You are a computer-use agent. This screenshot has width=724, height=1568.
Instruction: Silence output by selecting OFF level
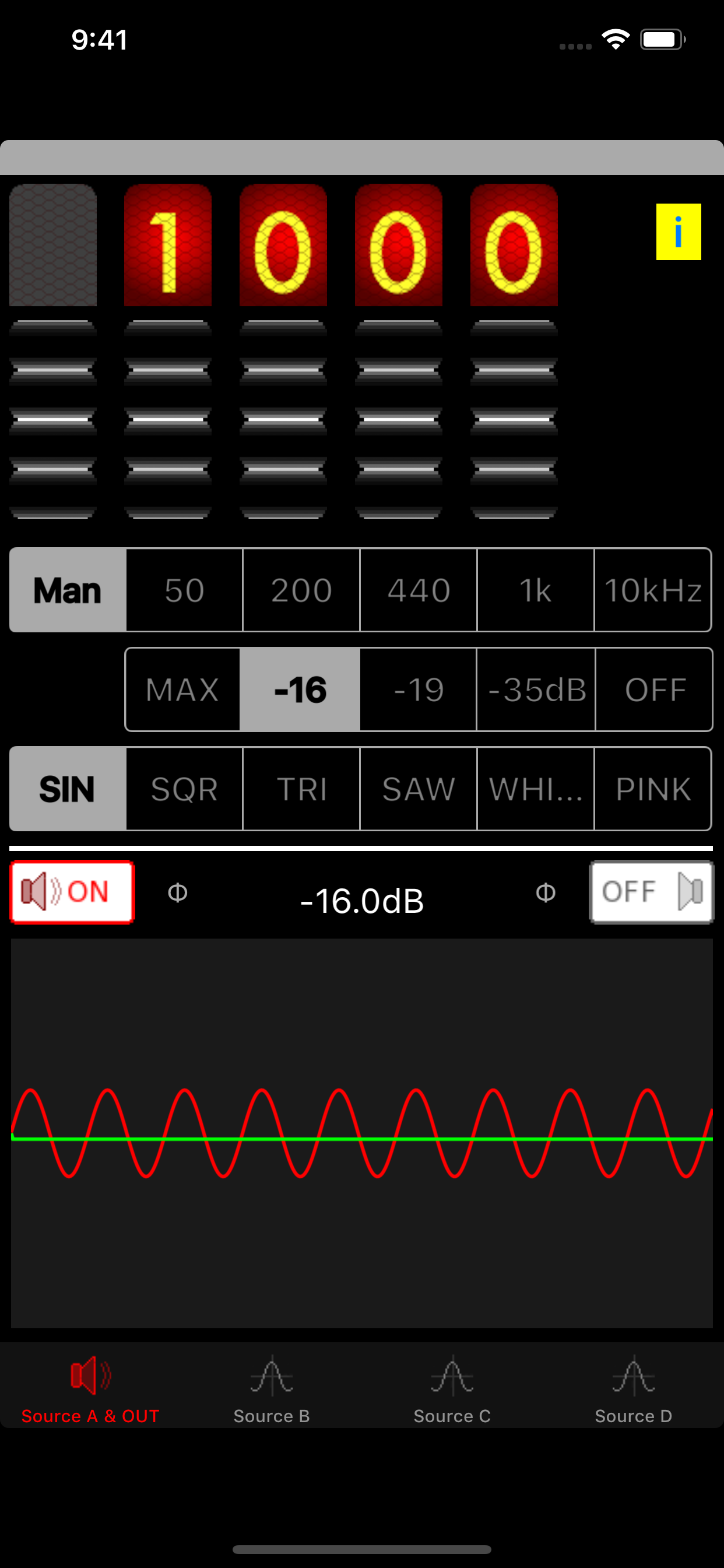653,689
